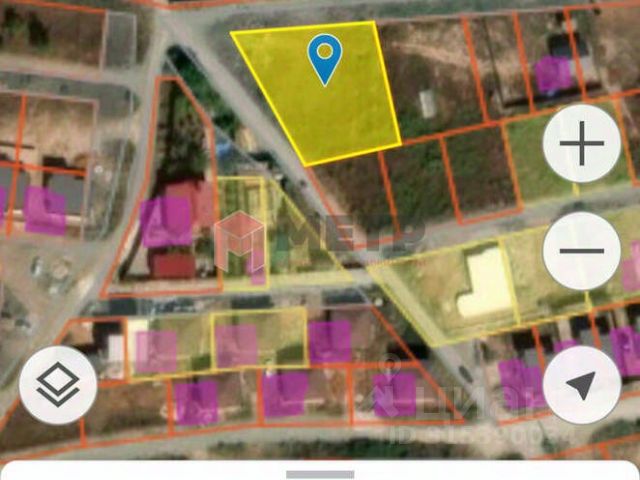Zoom out of the map
The image size is (640, 480).
pyautogui.click(x=582, y=251)
